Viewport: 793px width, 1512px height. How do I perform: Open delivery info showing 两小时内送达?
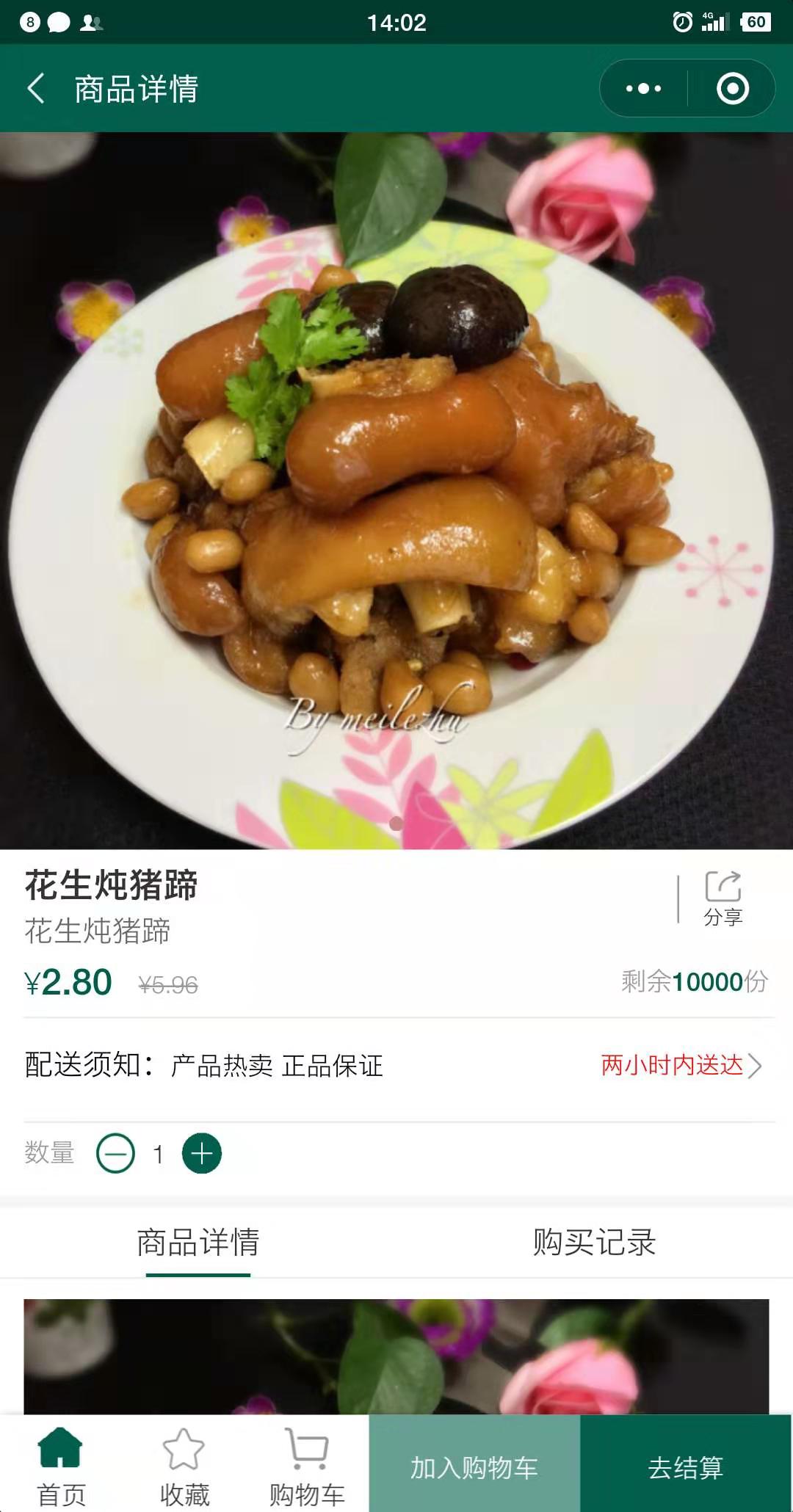[681, 1065]
